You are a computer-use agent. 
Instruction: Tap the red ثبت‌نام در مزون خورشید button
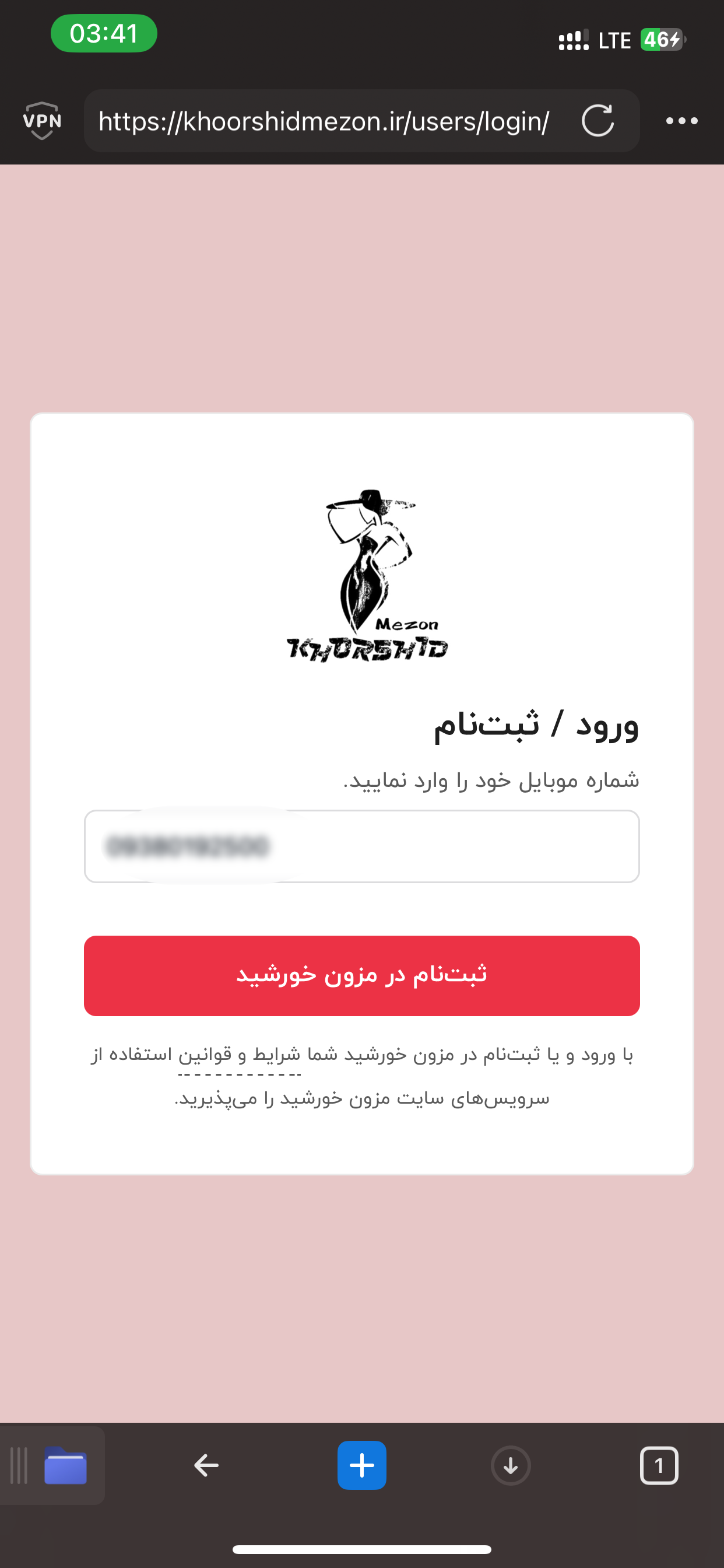361,975
